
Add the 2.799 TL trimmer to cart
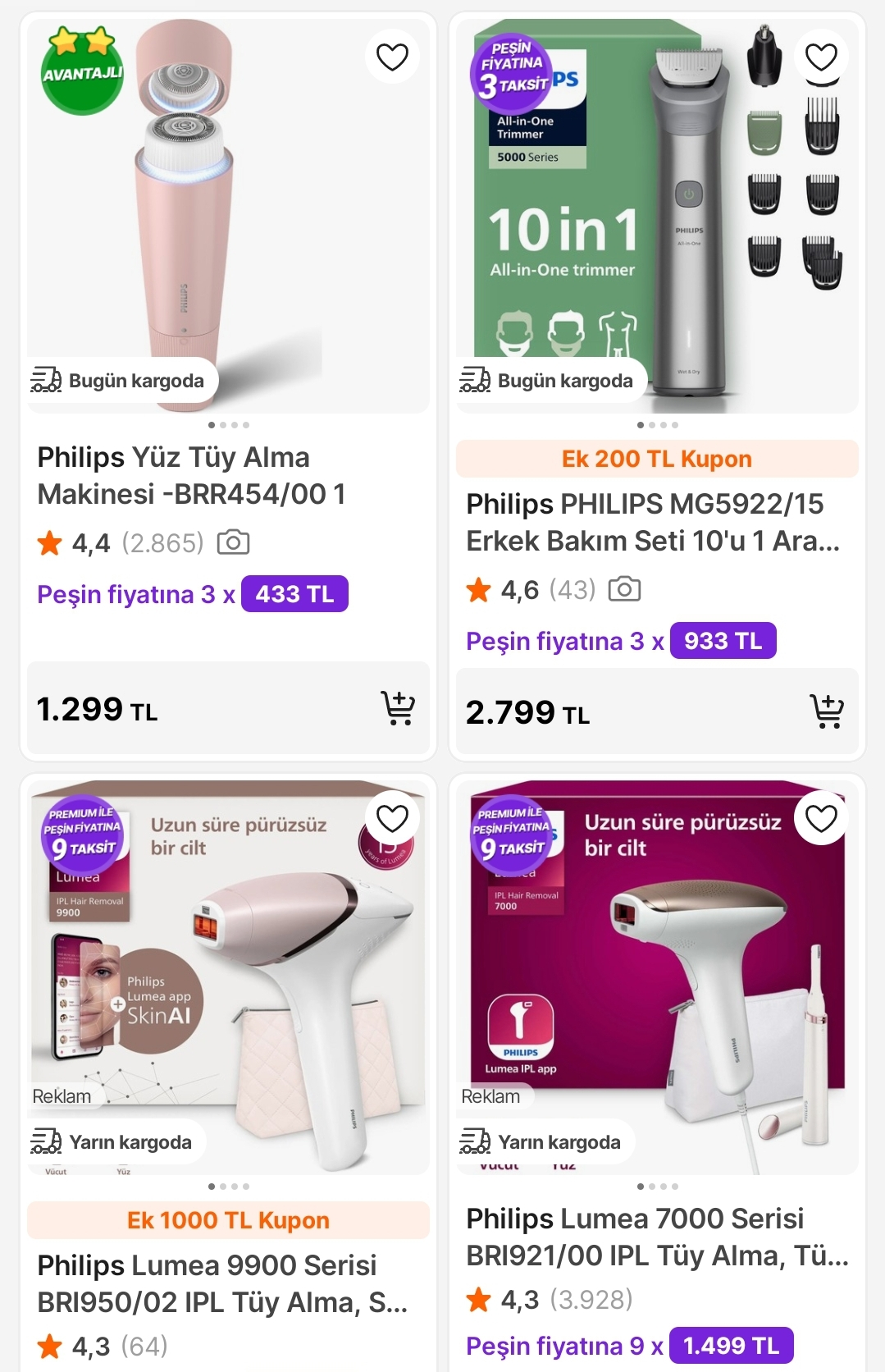click(x=827, y=711)
